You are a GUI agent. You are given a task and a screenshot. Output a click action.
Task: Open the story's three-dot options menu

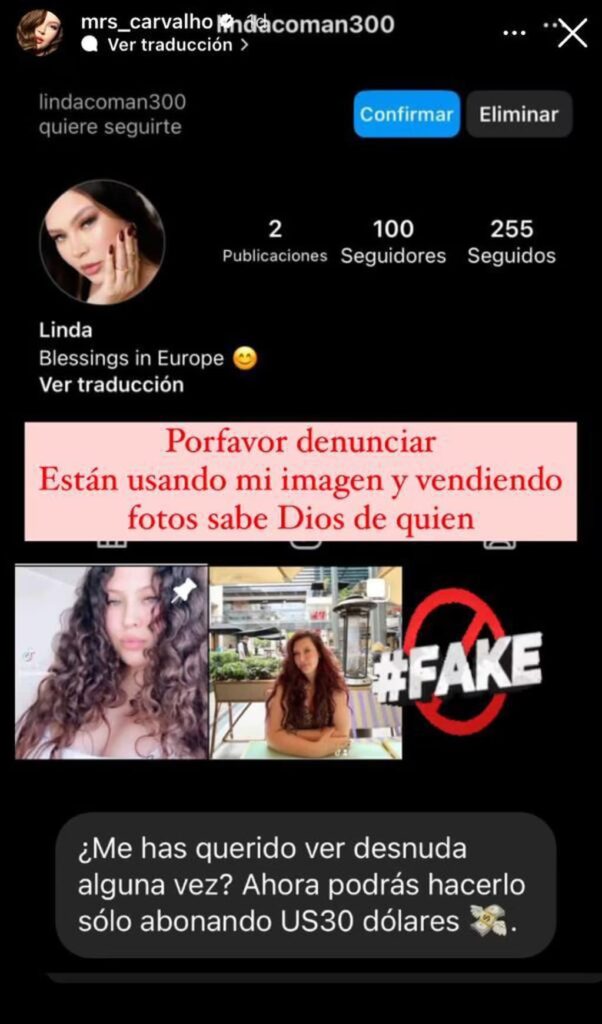point(514,33)
